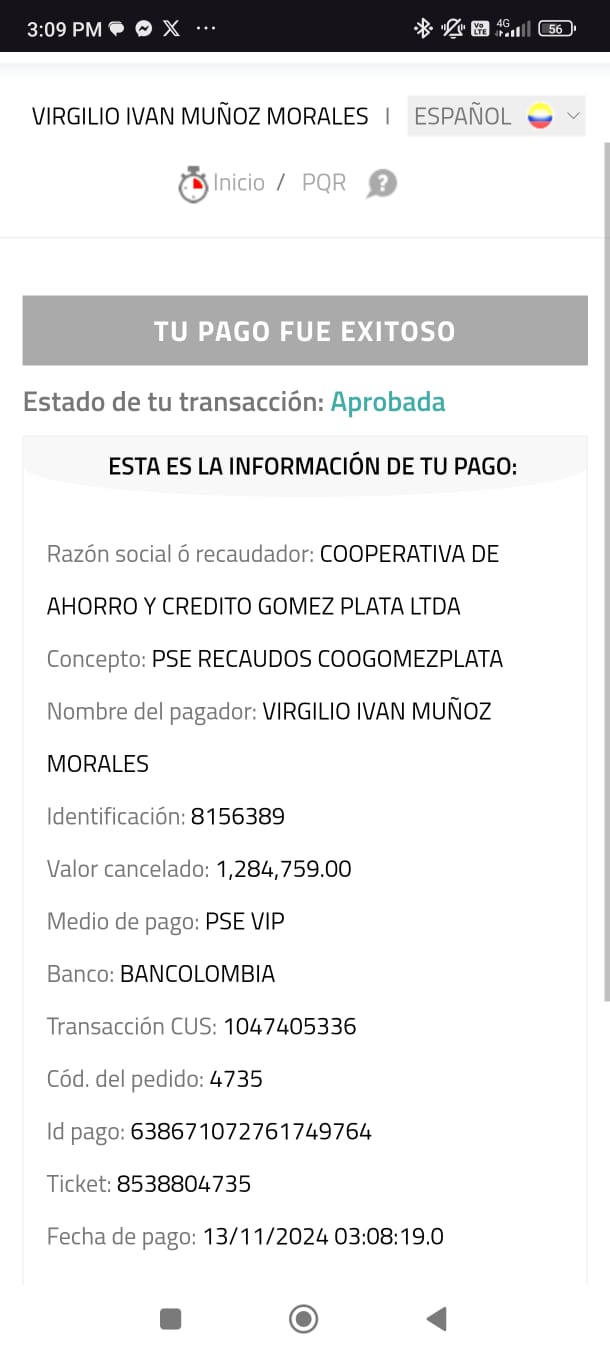This screenshot has width=610, height=1356.
Task: Open the PQR link
Action: [x=324, y=183]
